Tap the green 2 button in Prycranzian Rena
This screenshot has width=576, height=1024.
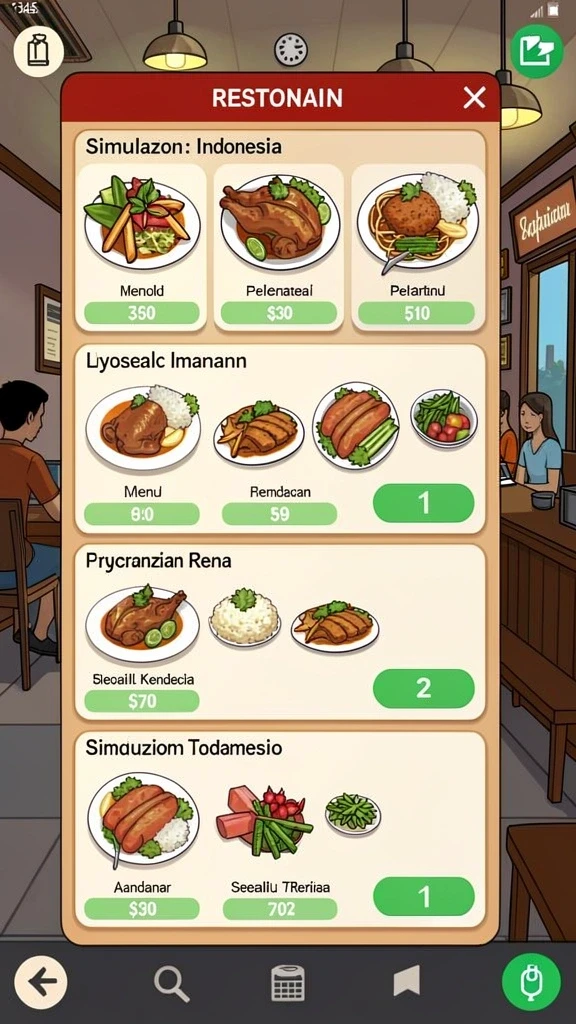click(x=423, y=688)
